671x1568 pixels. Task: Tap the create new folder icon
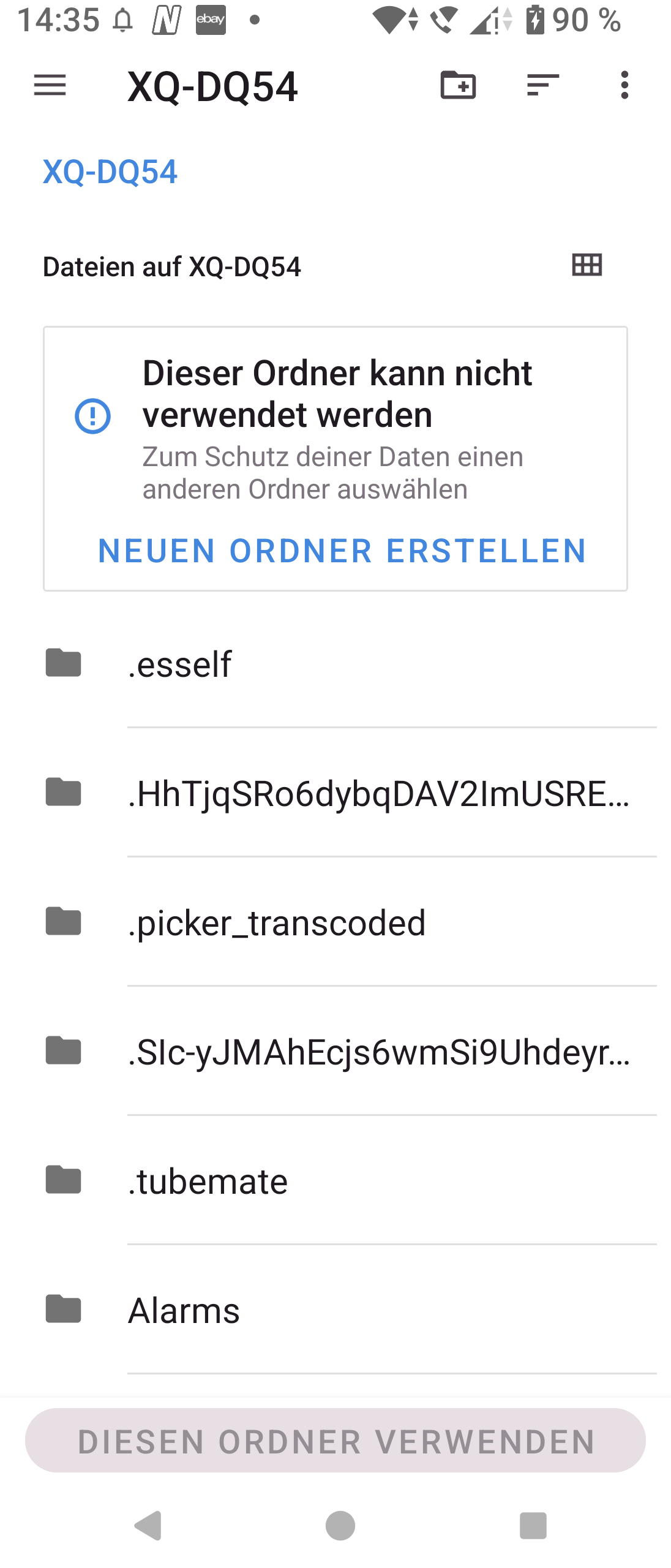pos(458,85)
